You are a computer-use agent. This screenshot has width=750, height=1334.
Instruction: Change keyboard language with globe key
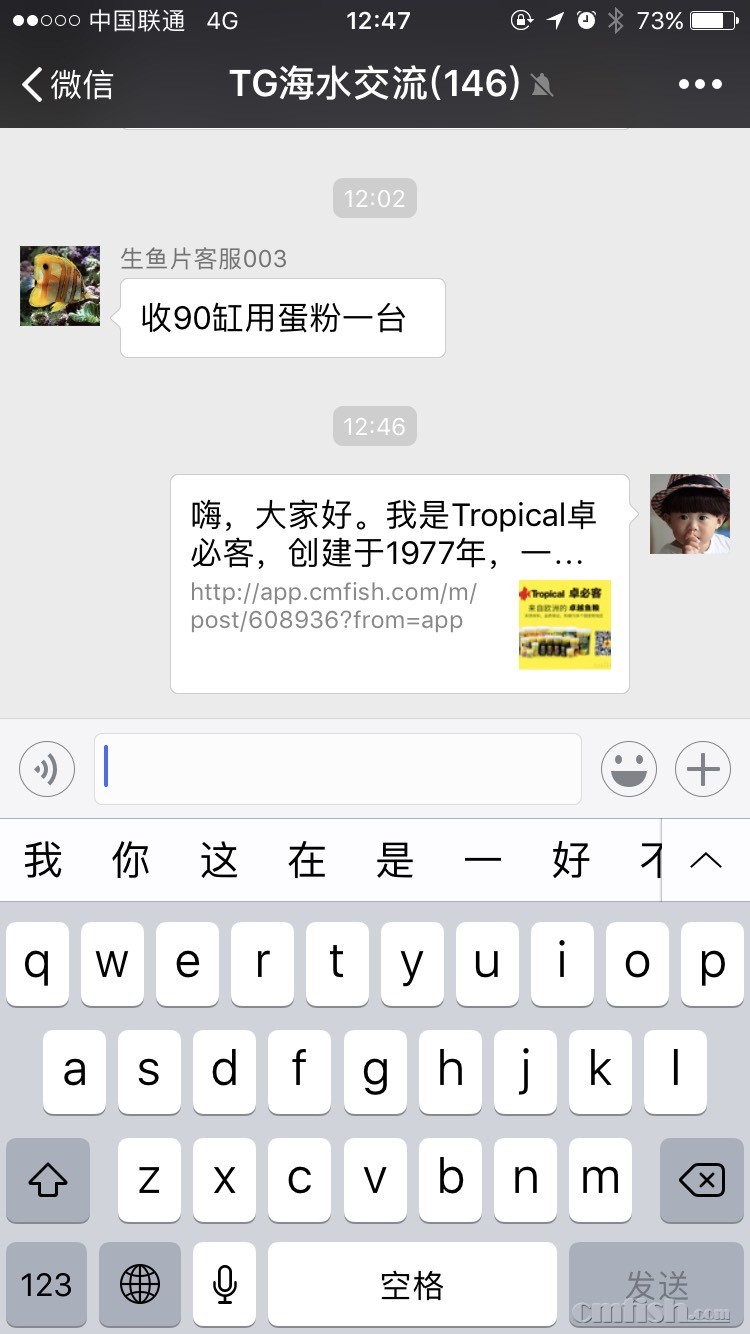(140, 1285)
